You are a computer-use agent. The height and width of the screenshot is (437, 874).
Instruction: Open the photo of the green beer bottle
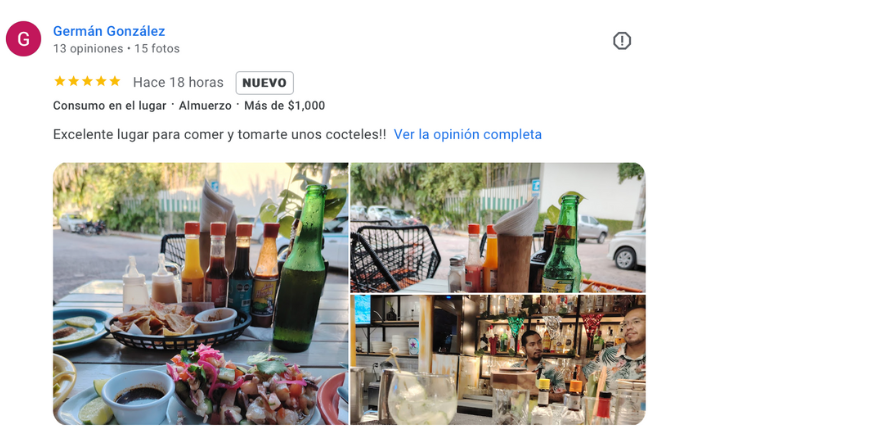tap(497, 227)
